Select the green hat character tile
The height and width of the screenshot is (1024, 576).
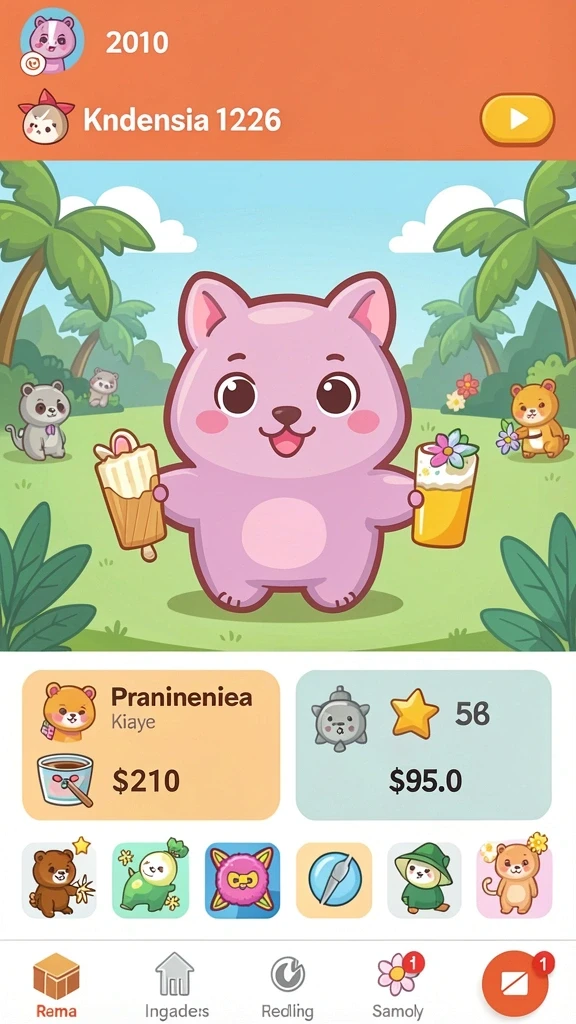coord(424,880)
